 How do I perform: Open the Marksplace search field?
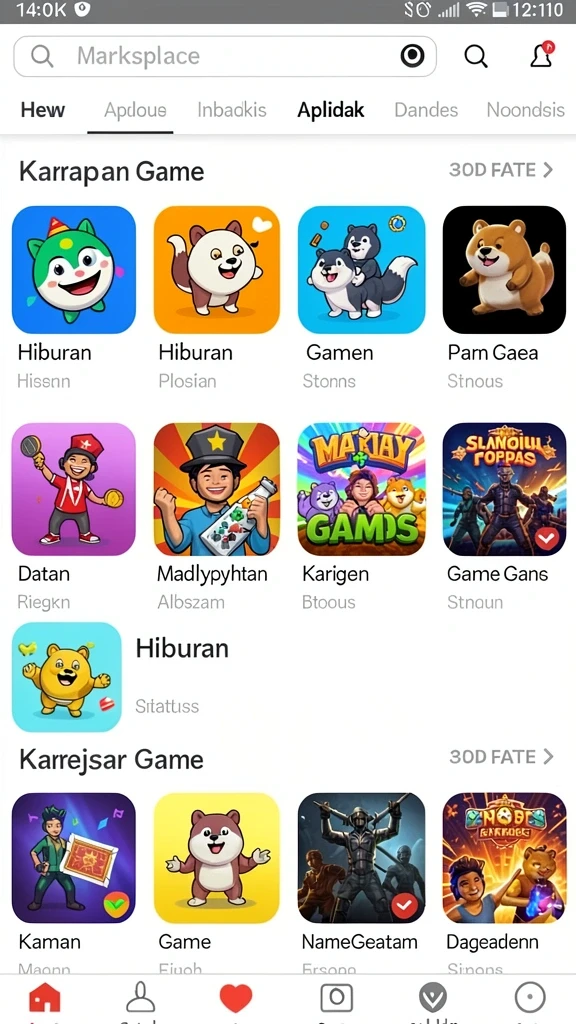coord(225,56)
